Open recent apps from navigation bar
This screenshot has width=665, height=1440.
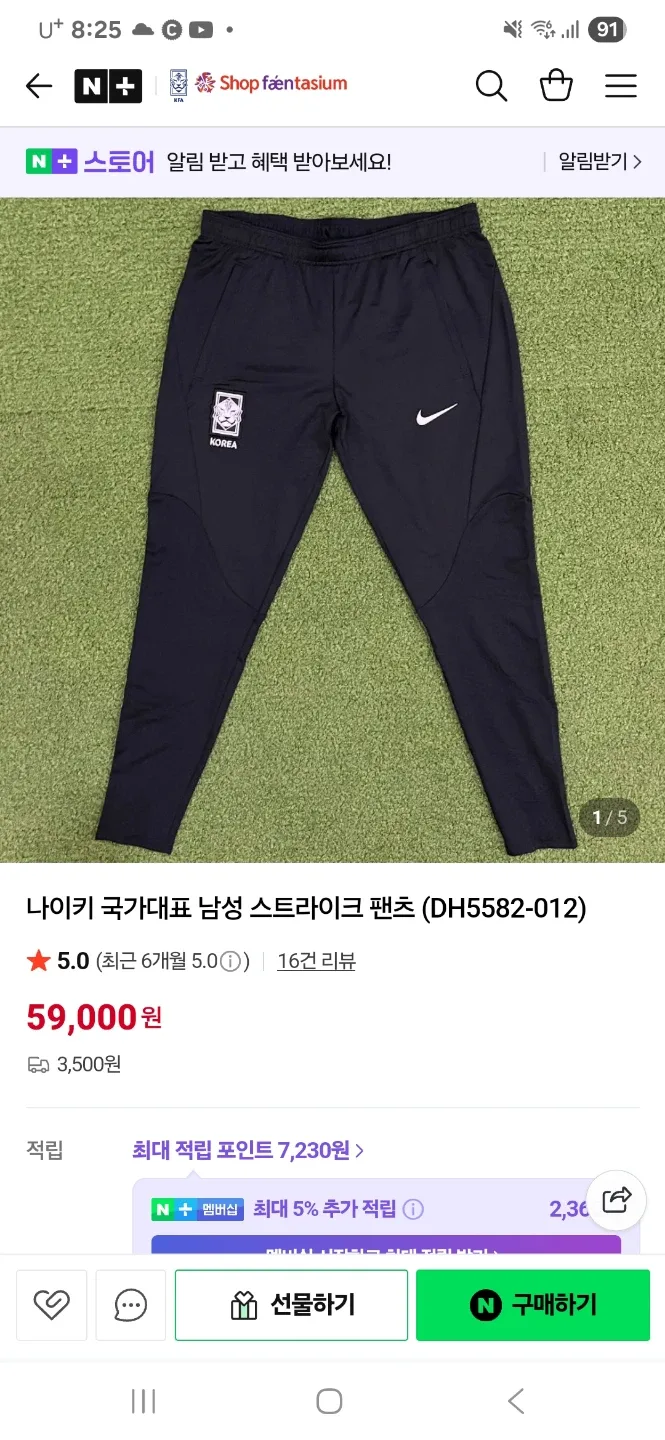144,1401
